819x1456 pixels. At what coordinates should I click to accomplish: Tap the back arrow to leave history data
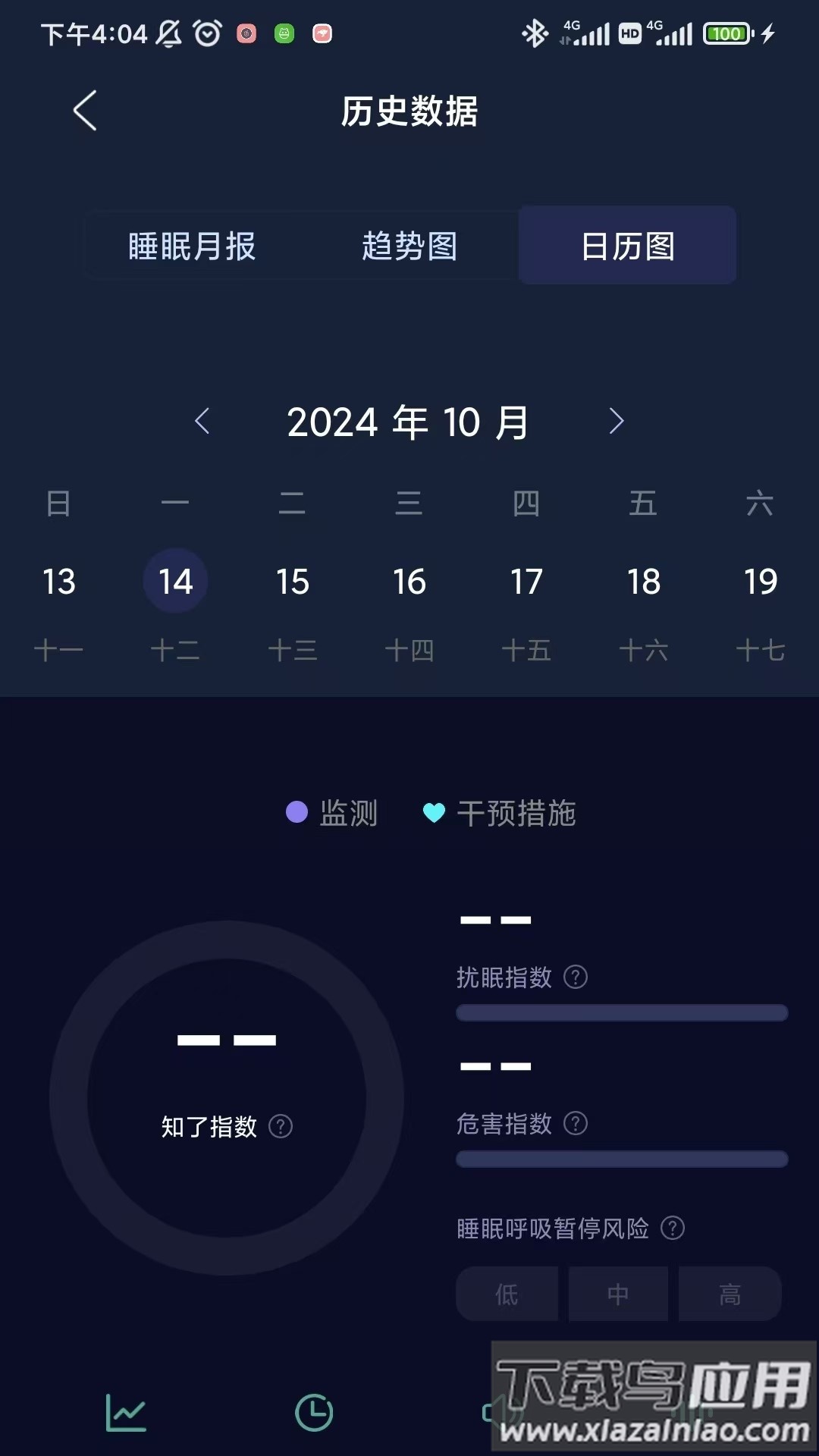[x=84, y=110]
